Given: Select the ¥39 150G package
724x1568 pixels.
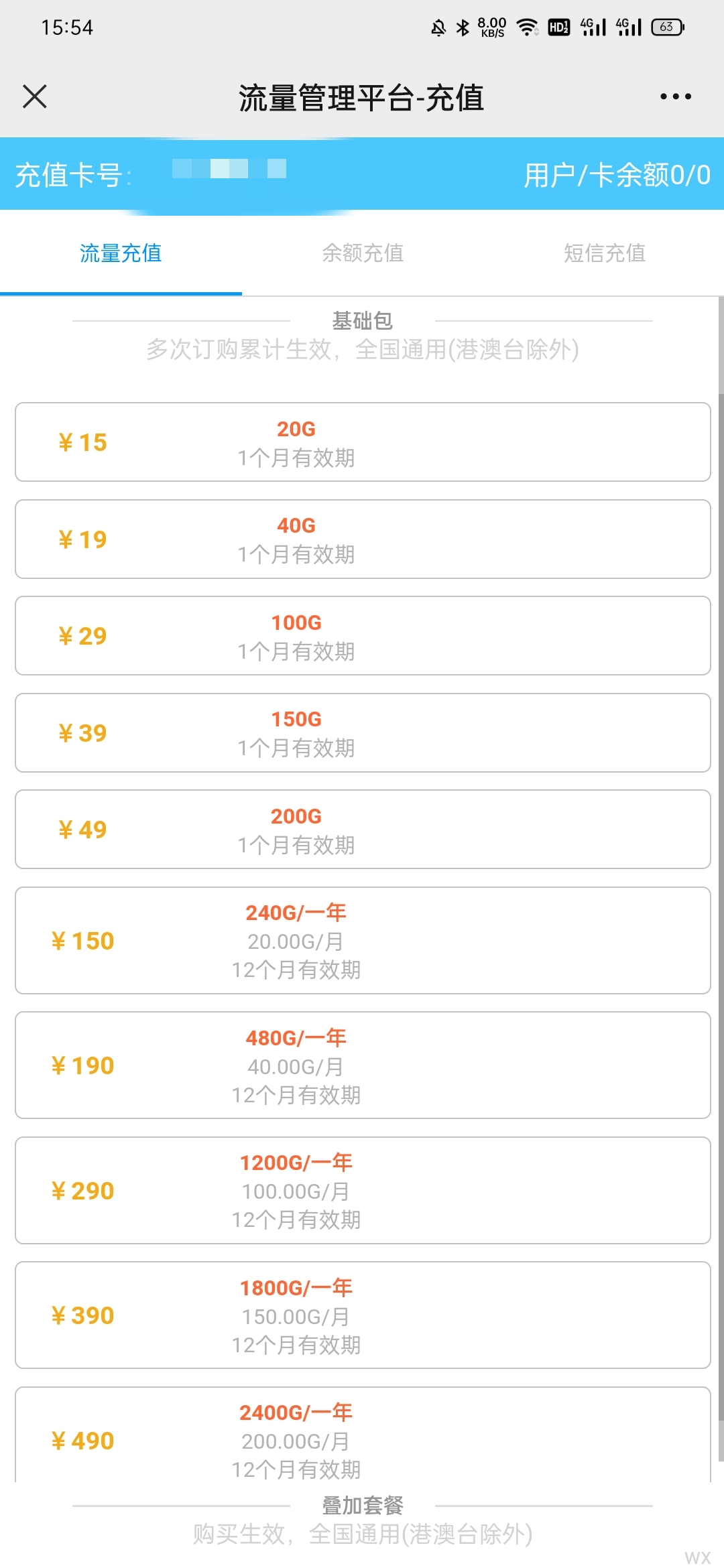Looking at the screenshot, I should pos(363,732).
